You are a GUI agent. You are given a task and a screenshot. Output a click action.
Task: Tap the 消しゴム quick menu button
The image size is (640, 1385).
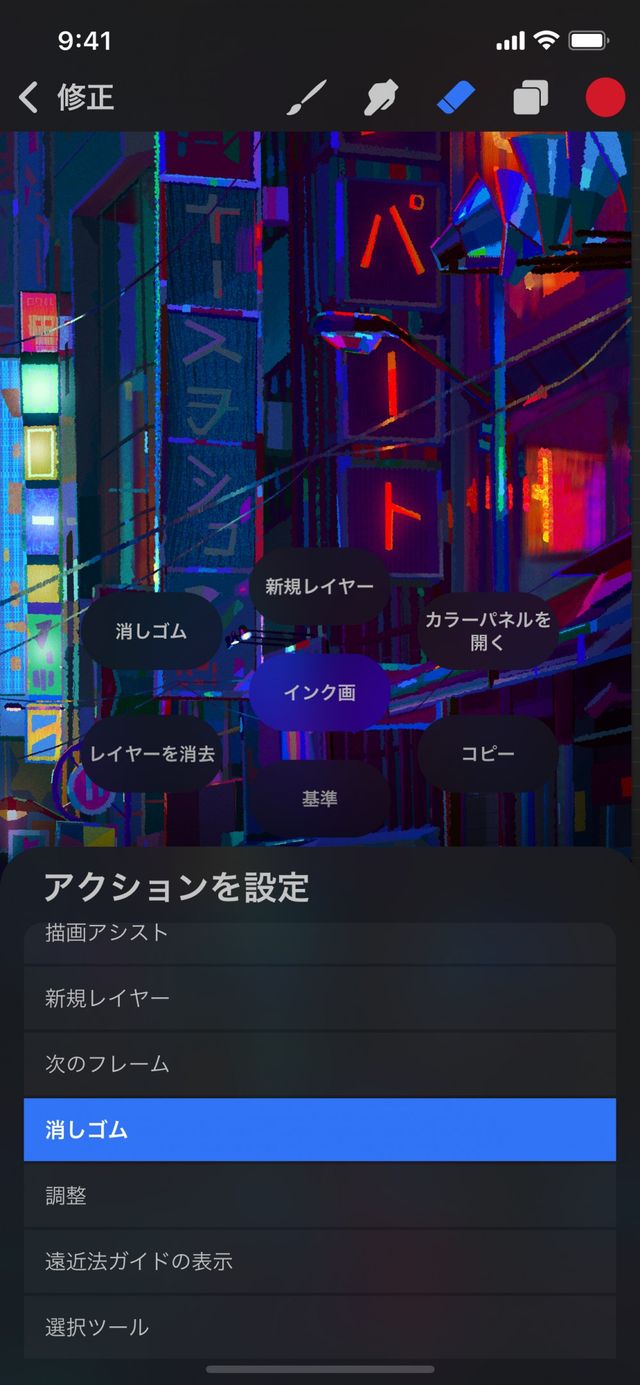[151, 631]
